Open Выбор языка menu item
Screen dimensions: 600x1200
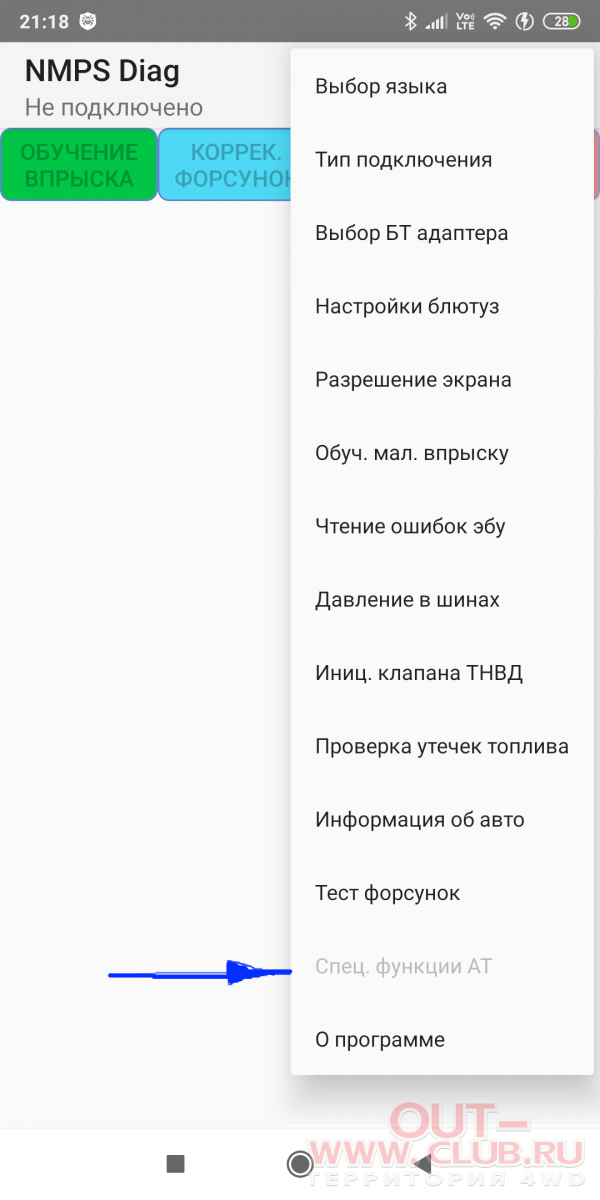(442, 87)
